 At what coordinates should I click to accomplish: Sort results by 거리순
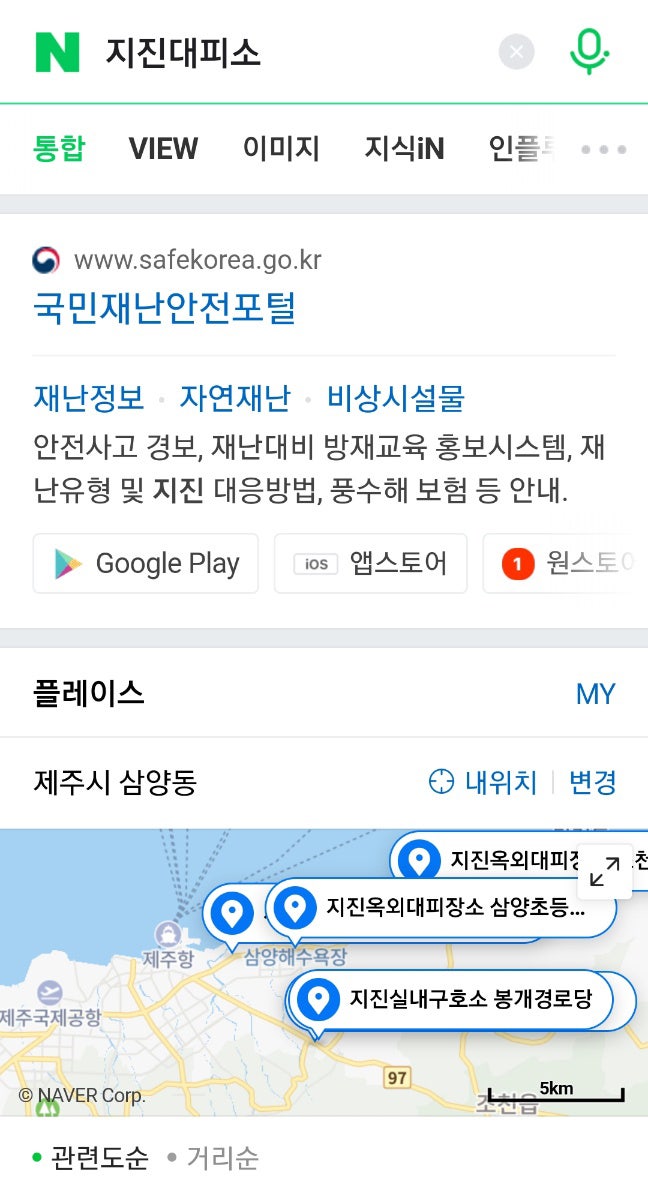tap(213, 1158)
